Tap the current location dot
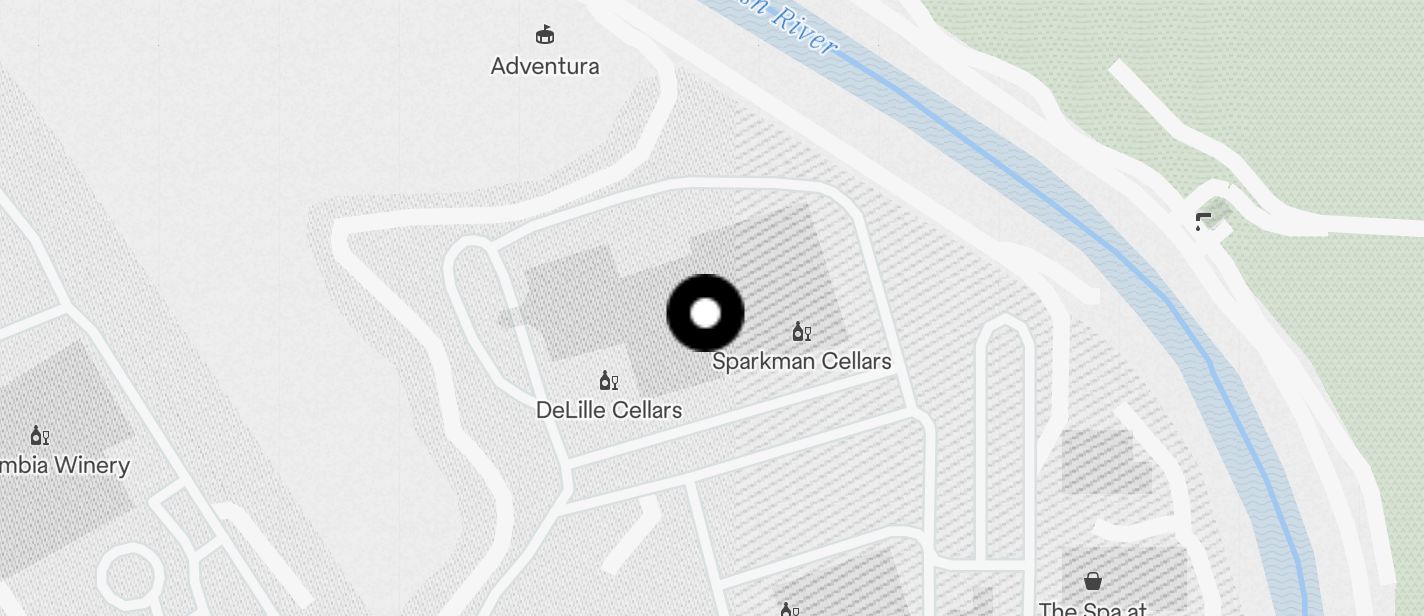 (x=705, y=313)
